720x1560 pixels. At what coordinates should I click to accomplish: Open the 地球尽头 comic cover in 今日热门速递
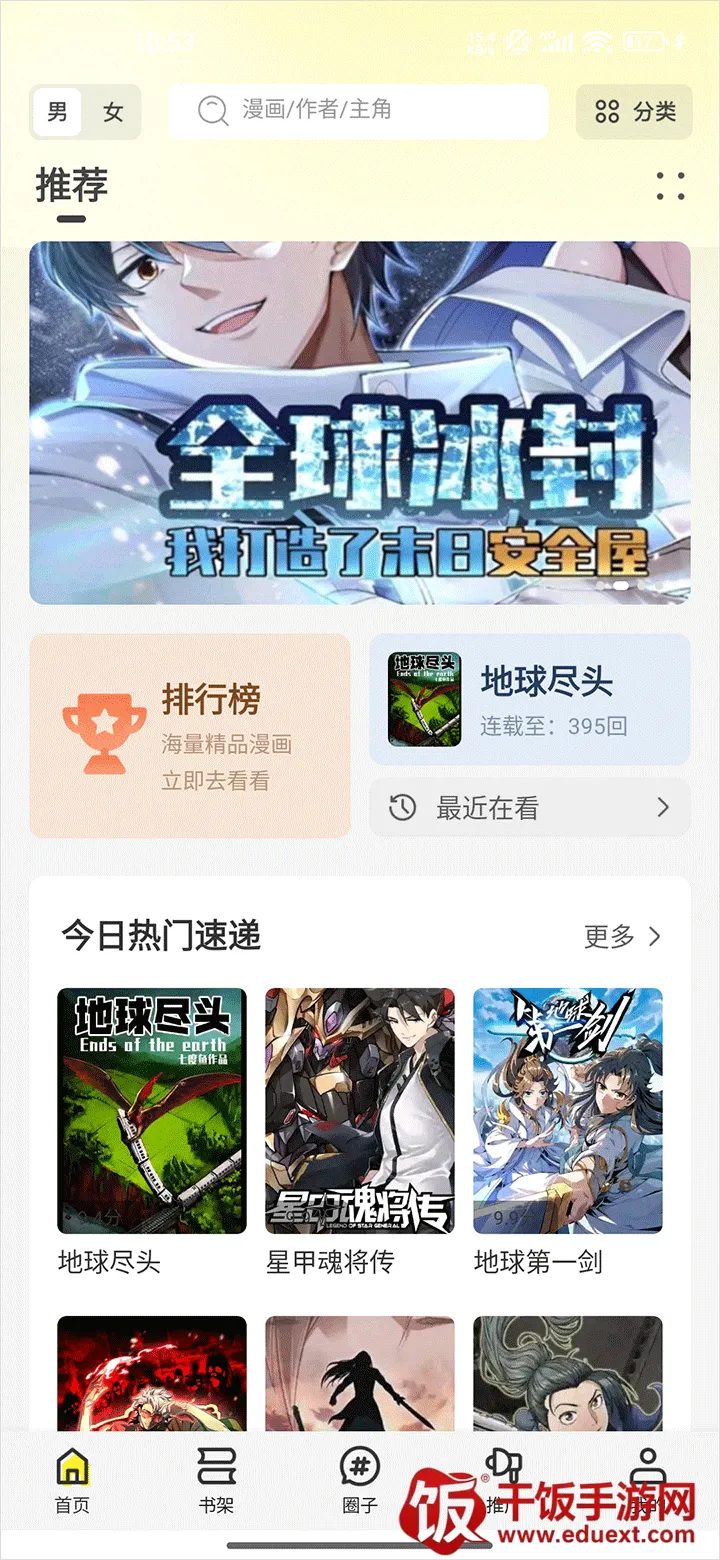[152, 1110]
